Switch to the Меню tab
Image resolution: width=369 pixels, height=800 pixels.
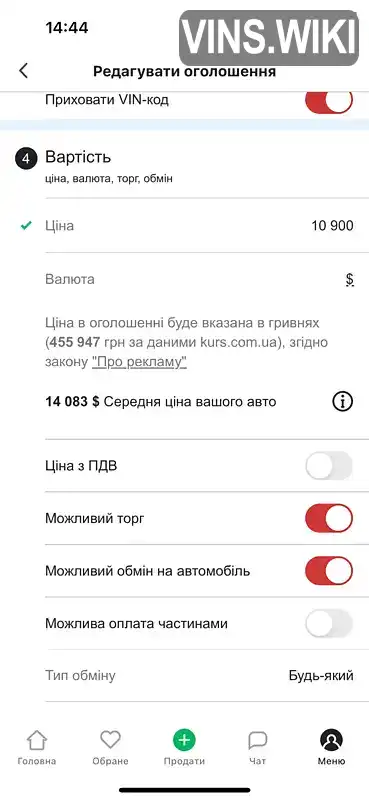331,747
